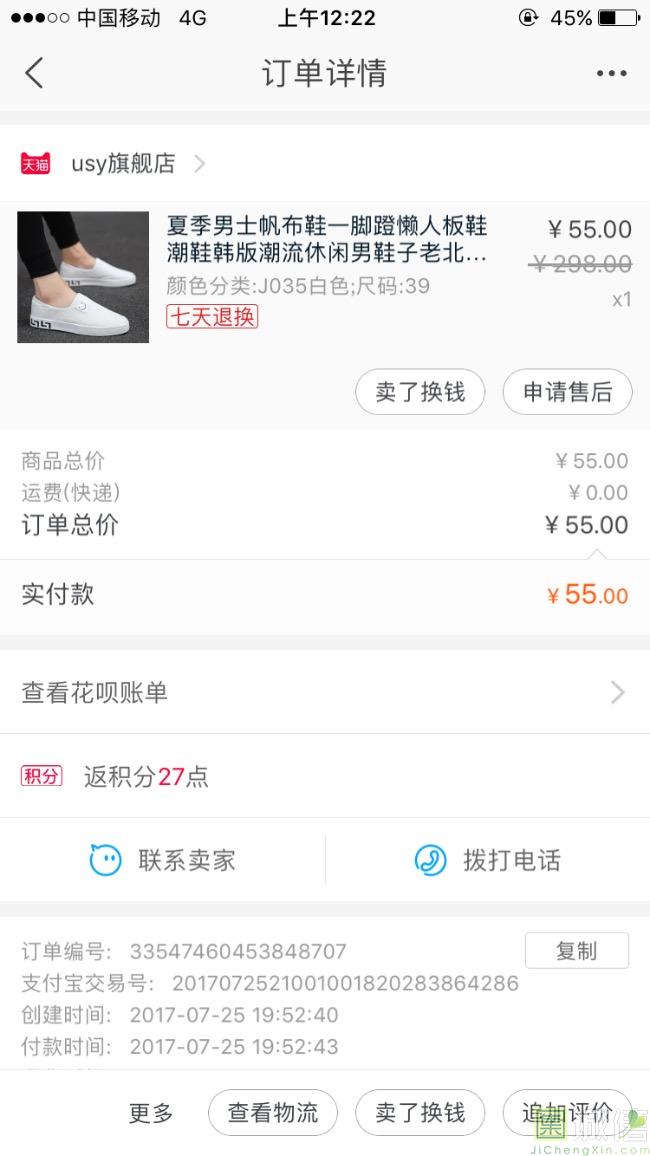This screenshot has width=650, height=1156.
Task: Call the seller with 拨打电话
Action: pyautogui.click(x=487, y=860)
